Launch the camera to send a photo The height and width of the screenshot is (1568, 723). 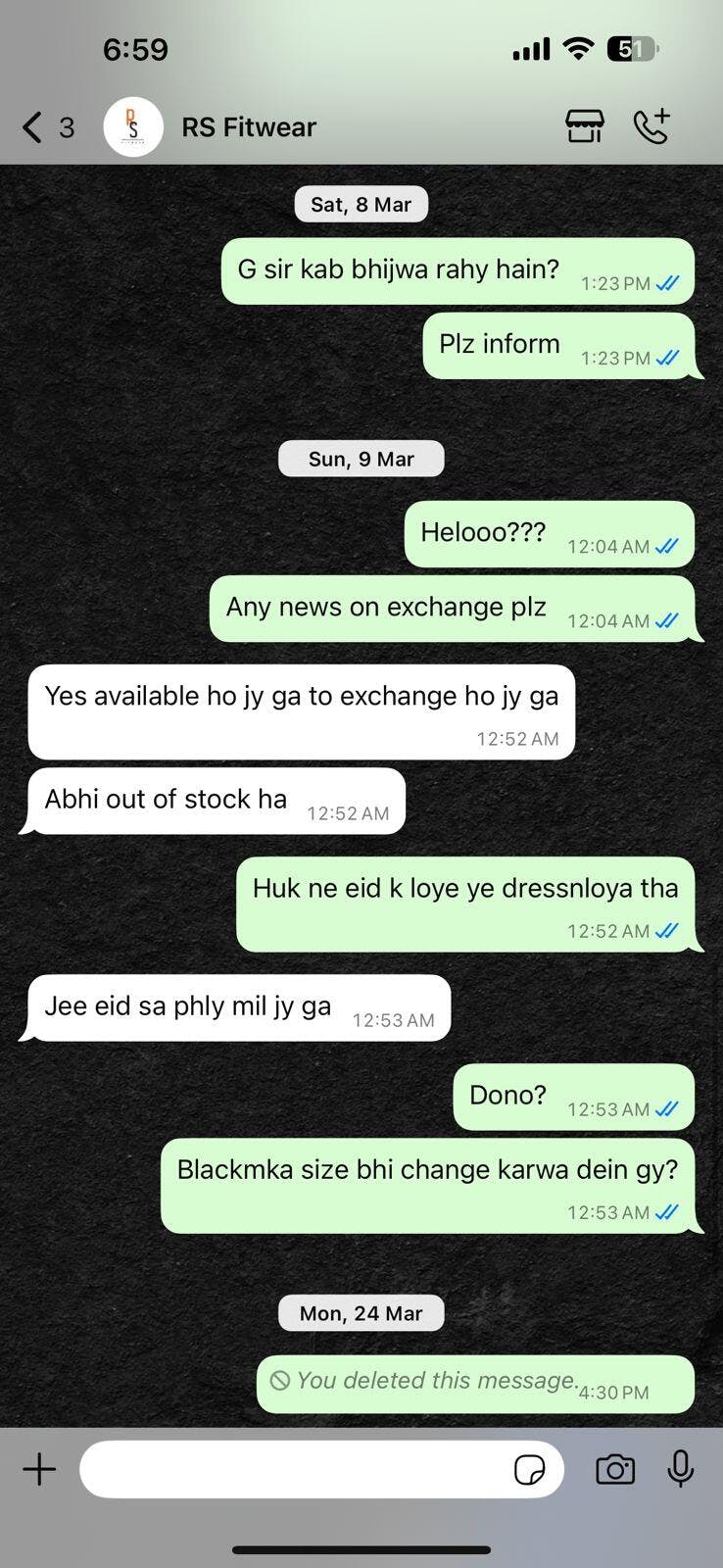tap(615, 1469)
